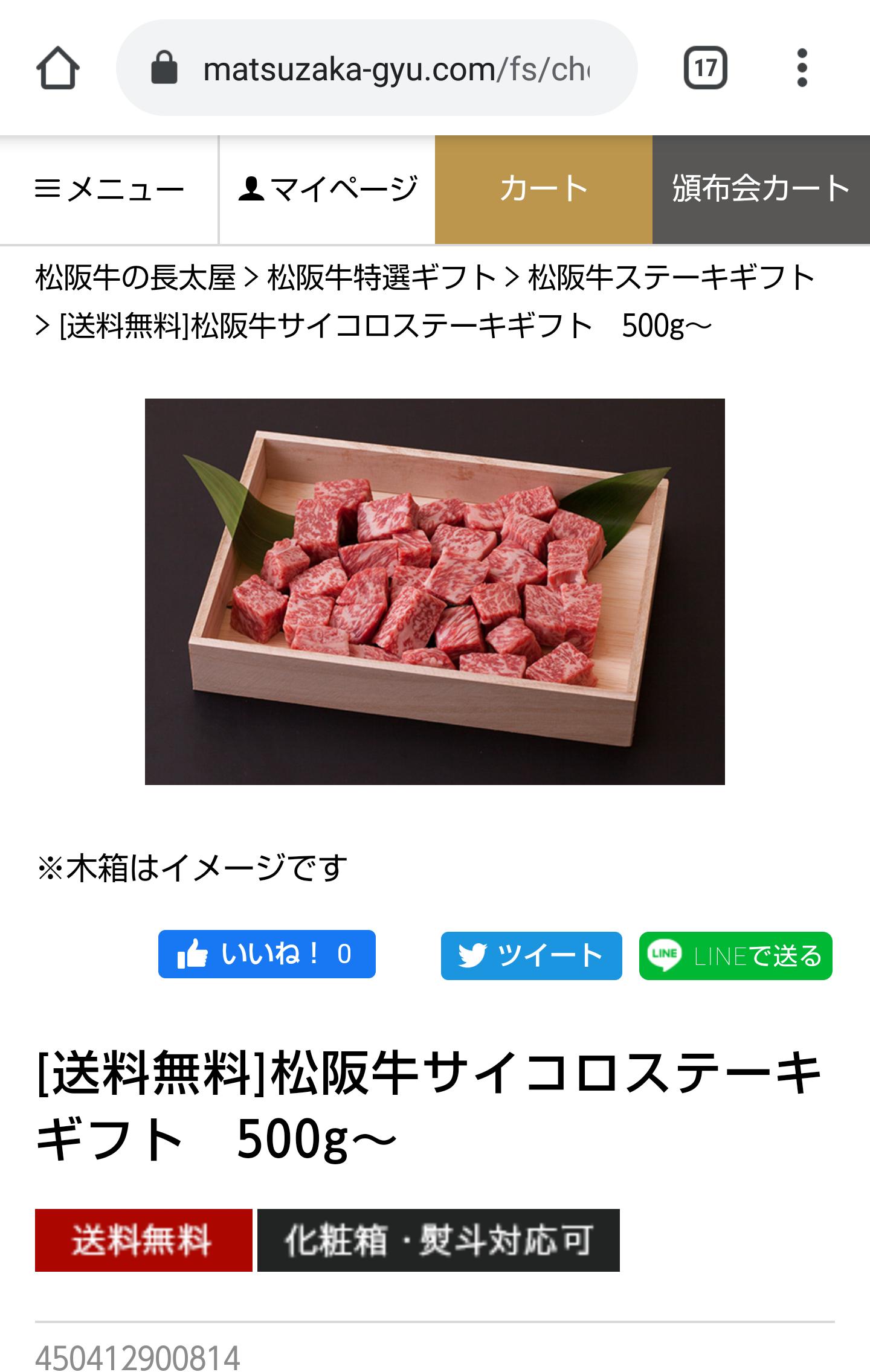Open the 松阪牛特選ギフト breadcrumb link
This screenshot has height=1372, width=870.
pos(382,278)
